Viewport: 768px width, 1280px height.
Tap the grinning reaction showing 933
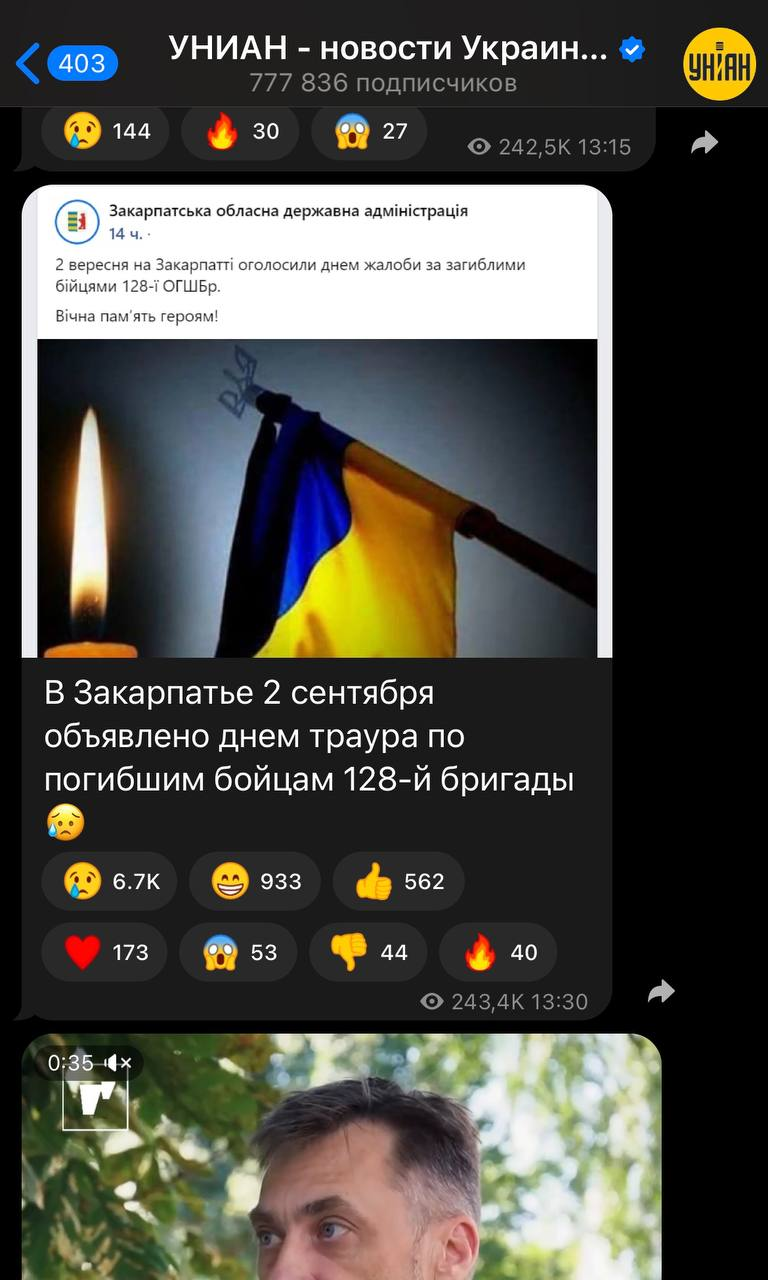point(255,881)
